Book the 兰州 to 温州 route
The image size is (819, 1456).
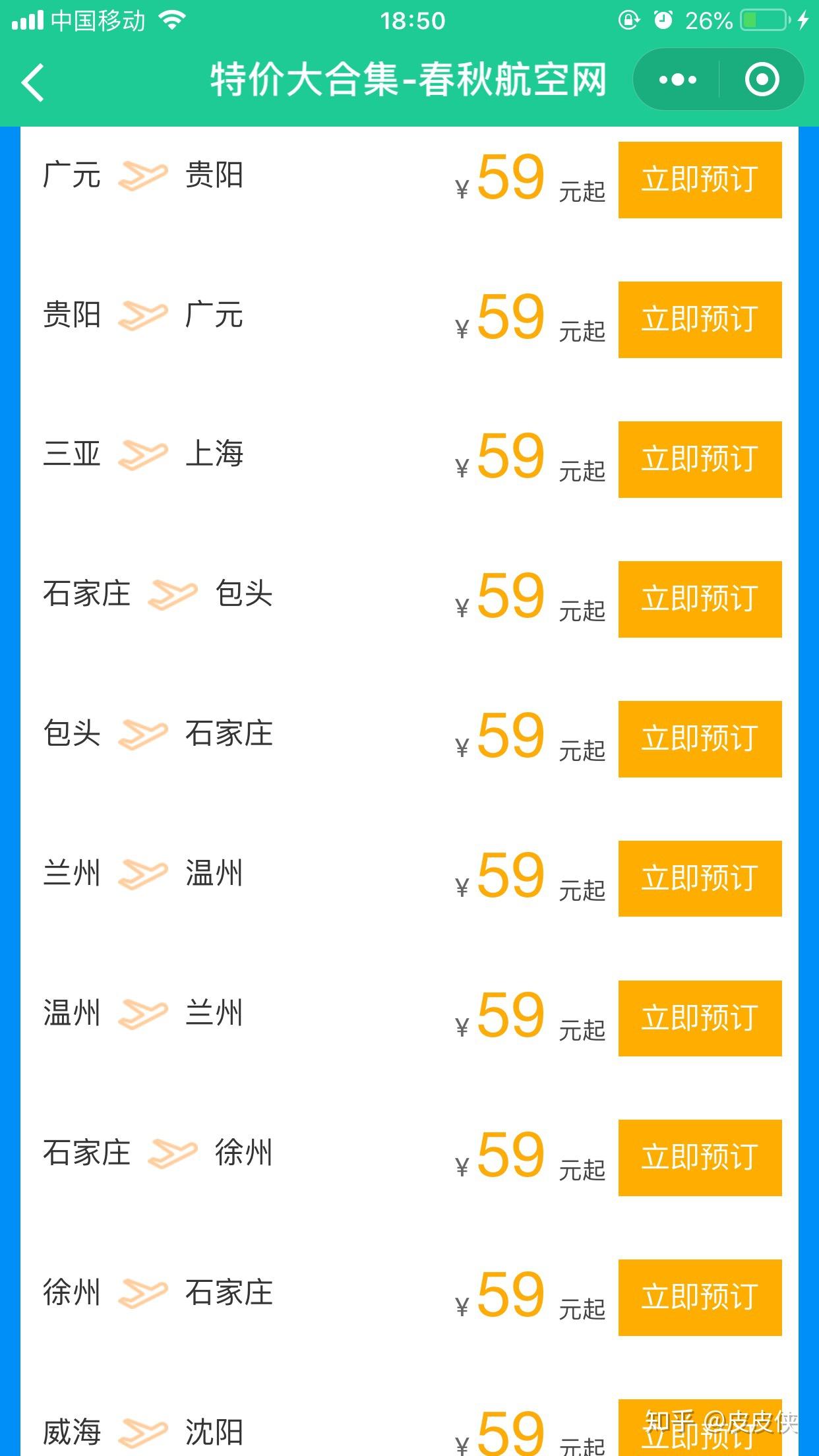(x=700, y=878)
